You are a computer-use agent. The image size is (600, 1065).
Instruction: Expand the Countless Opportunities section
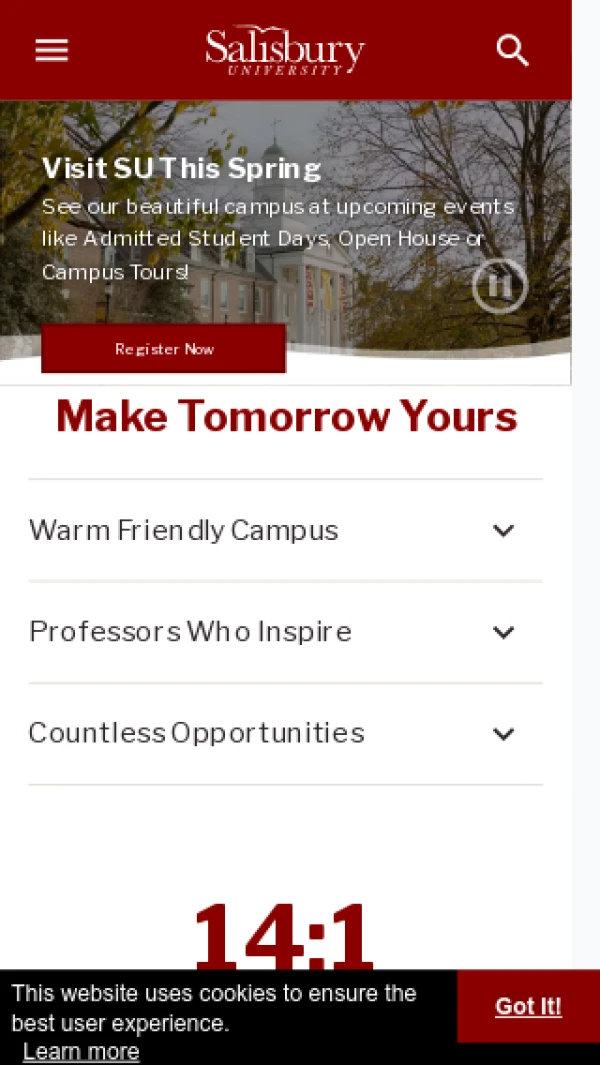tap(285, 733)
